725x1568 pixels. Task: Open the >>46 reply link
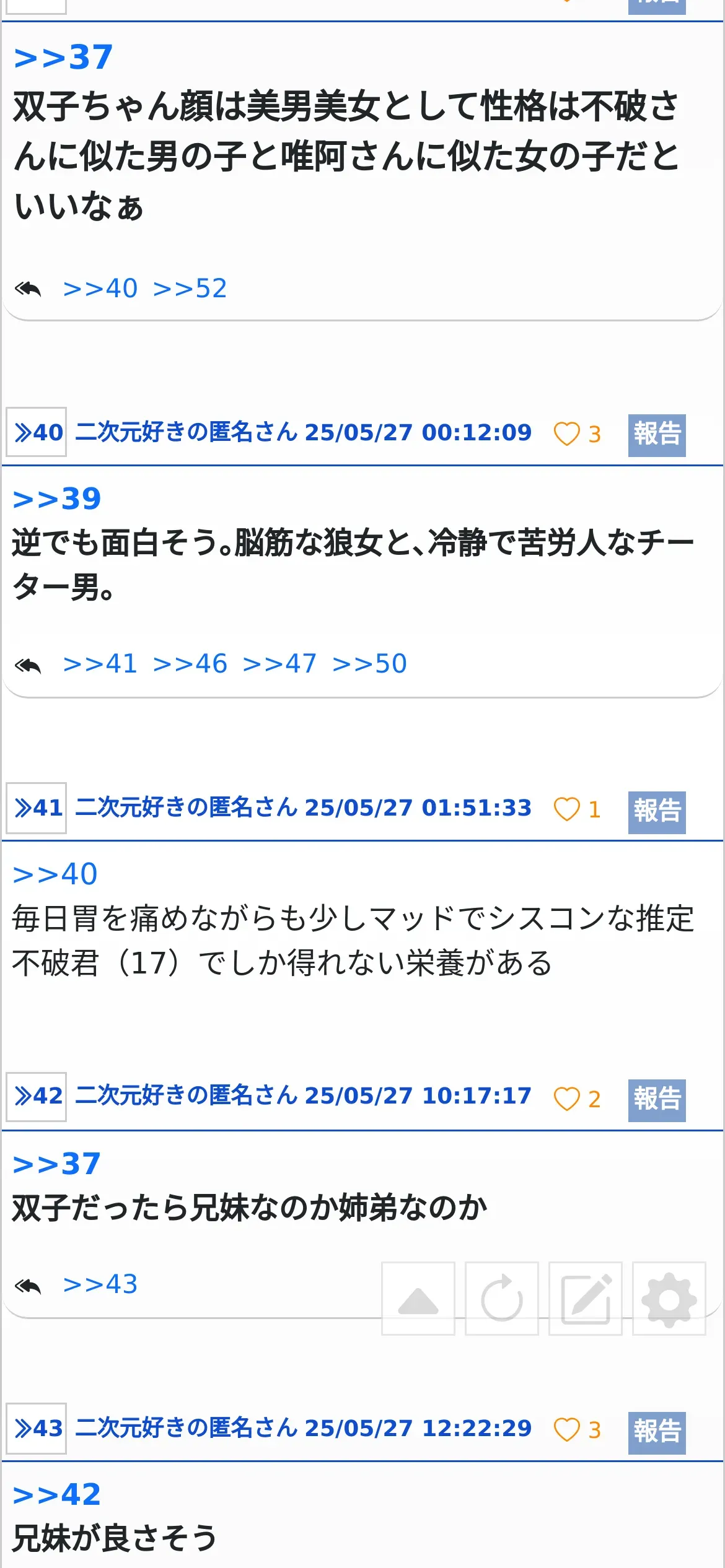pos(190,664)
